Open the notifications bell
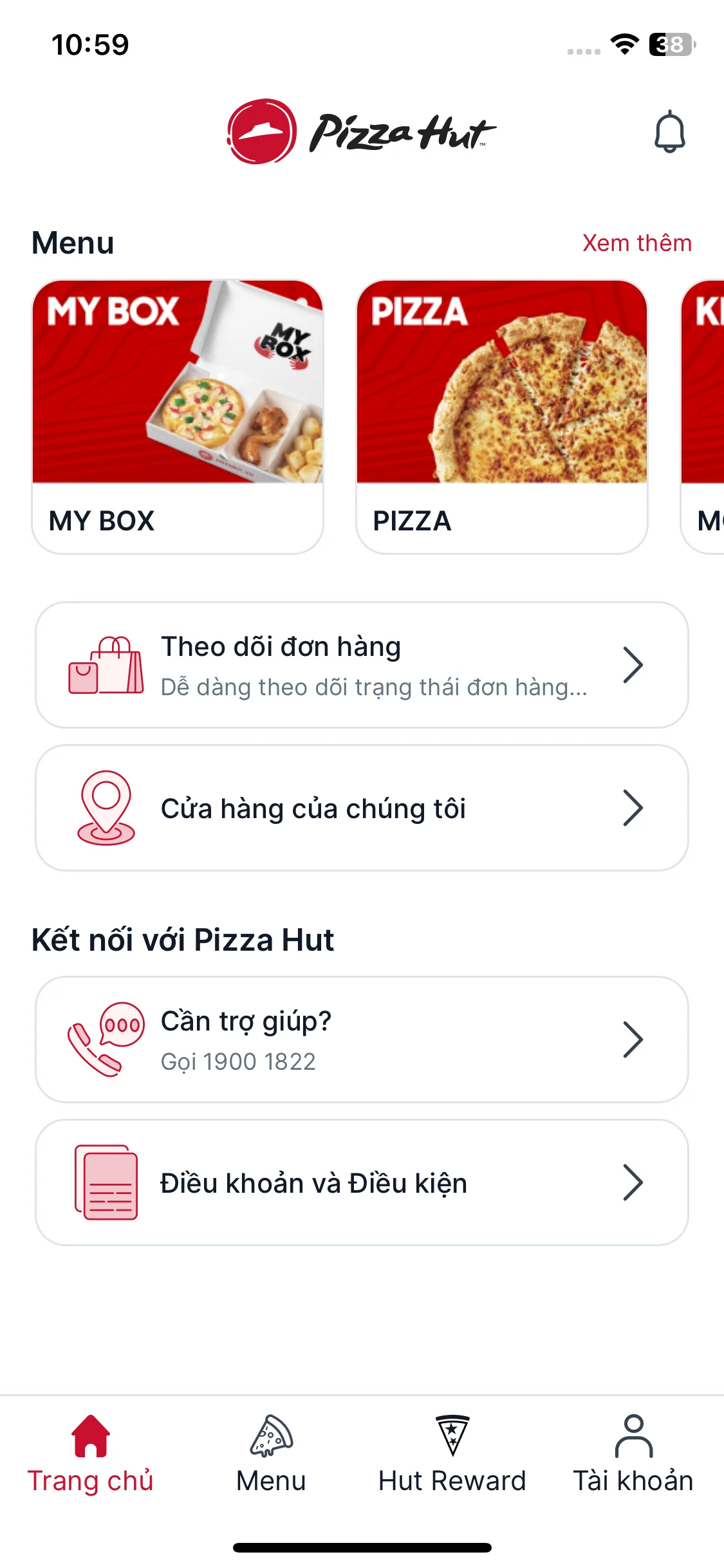 [x=669, y=132]
